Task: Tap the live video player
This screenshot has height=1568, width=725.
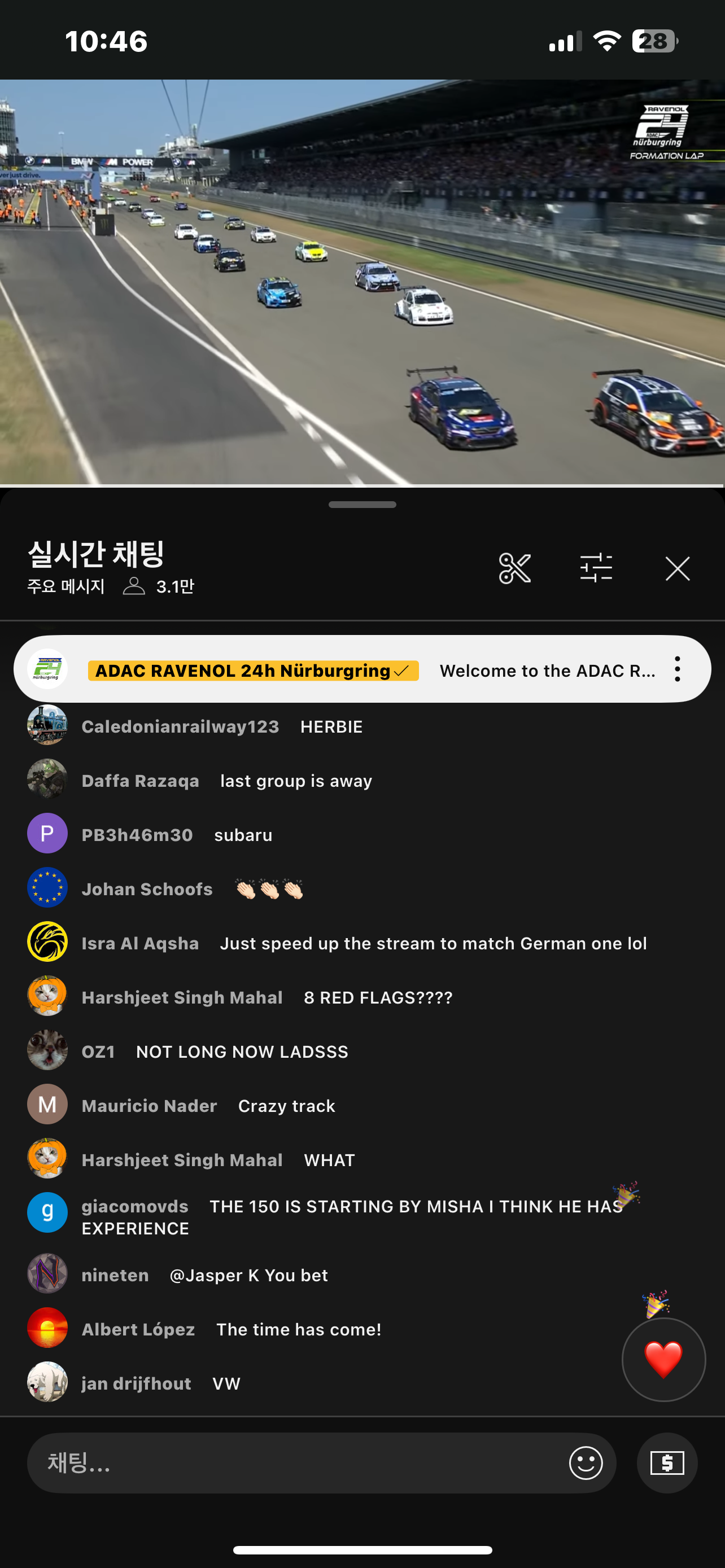Action: coord(362,283)
